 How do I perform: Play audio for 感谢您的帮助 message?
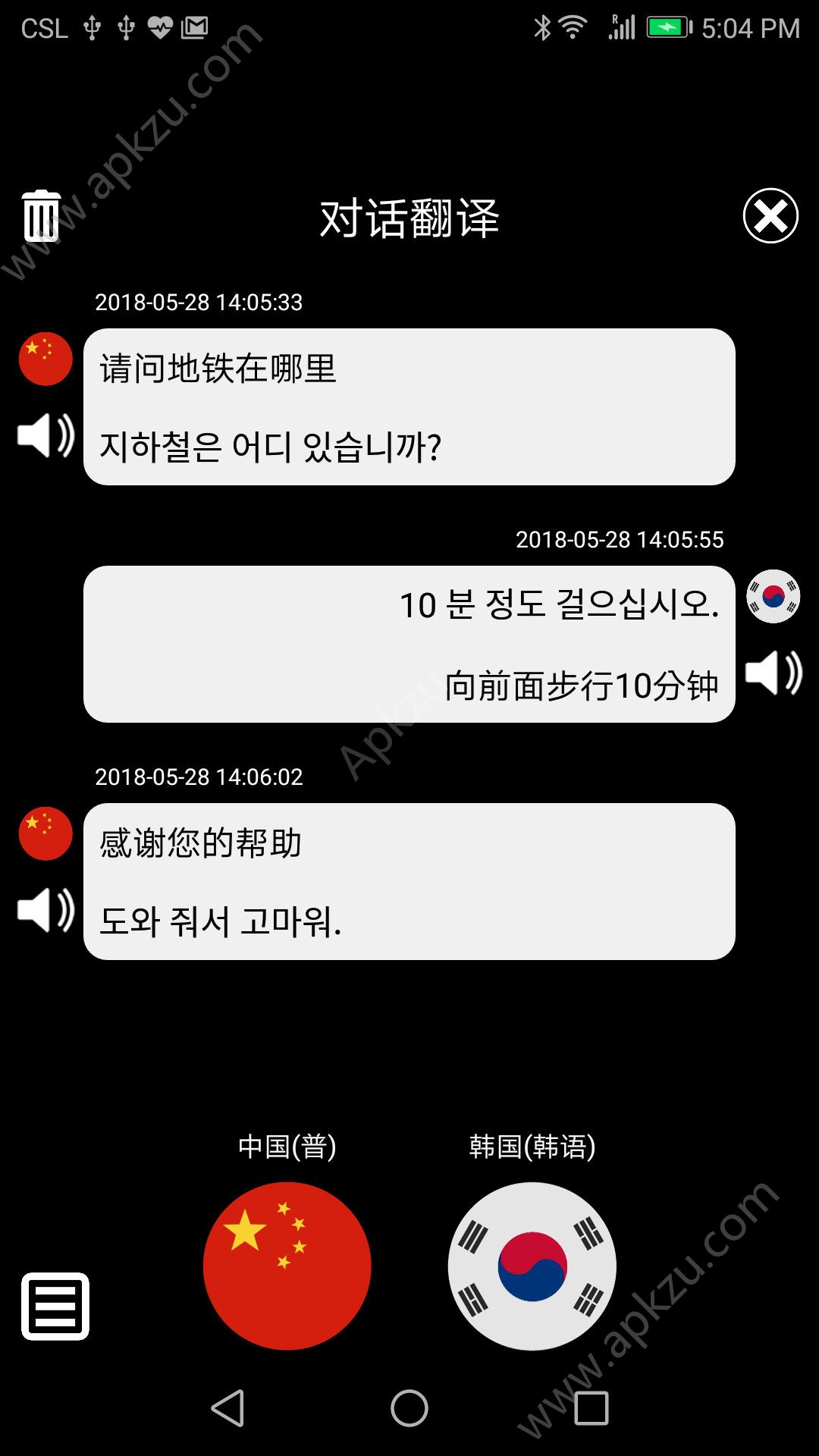point(44,910)
